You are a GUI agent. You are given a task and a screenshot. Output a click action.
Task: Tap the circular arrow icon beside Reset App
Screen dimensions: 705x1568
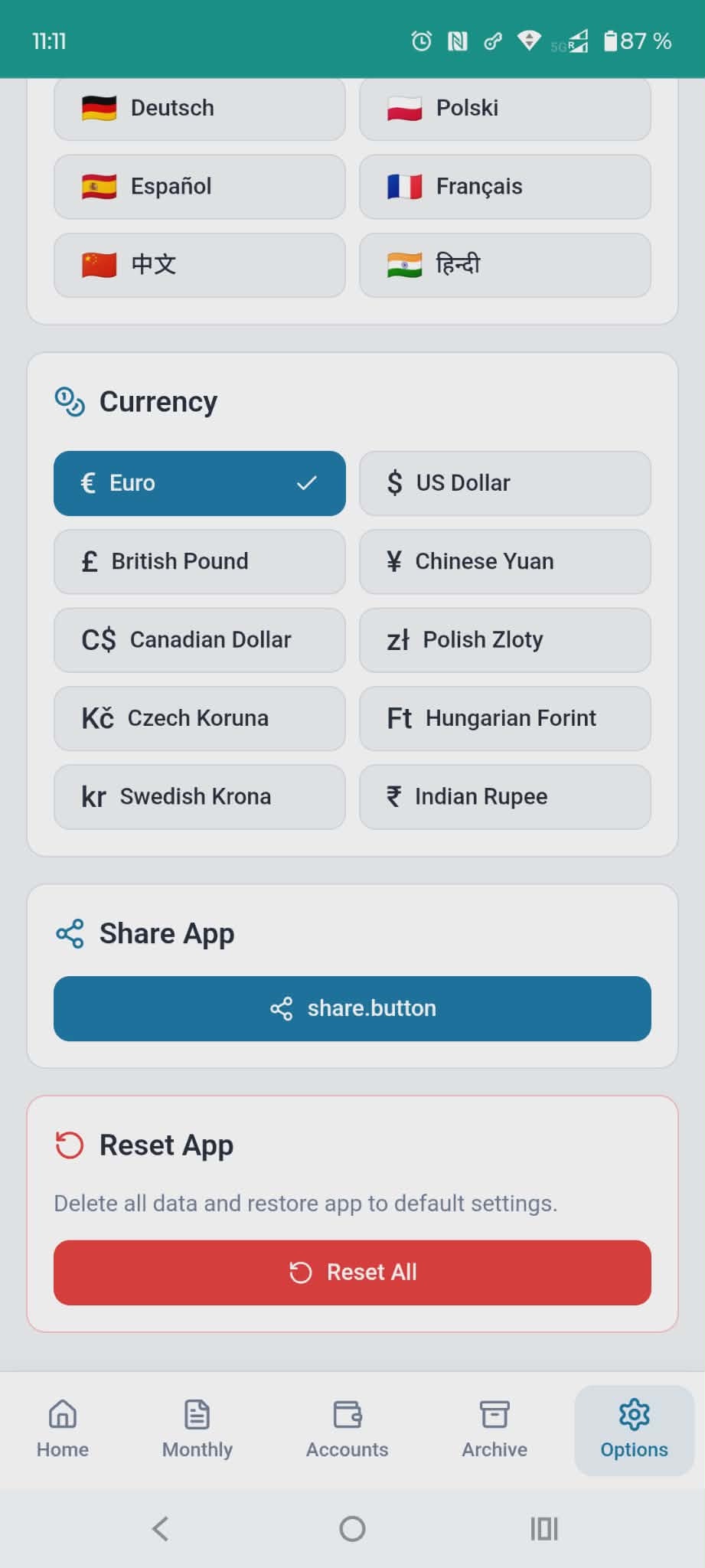point(69,1144)
